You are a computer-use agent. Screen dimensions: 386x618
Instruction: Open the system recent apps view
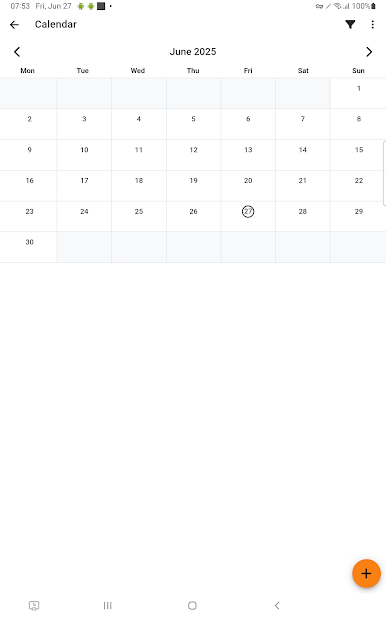pyautogui.click(x=107, y=605)
